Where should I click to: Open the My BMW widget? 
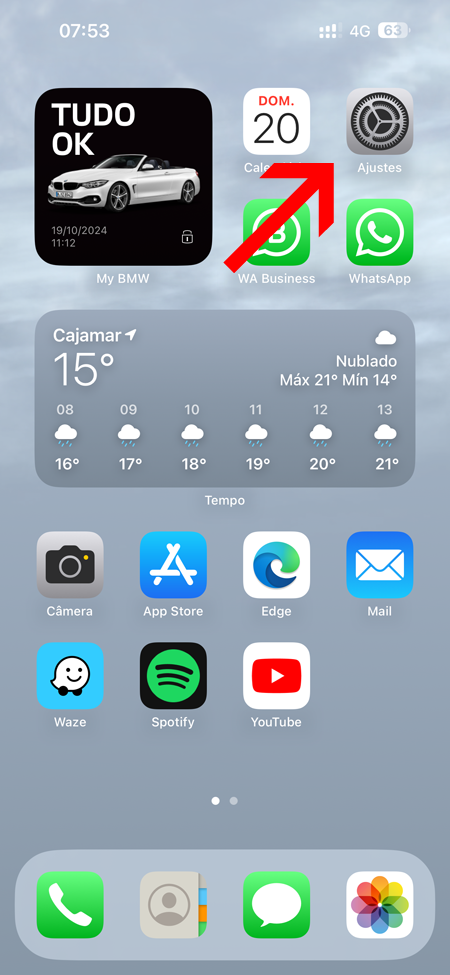click(x=123, y=177)
